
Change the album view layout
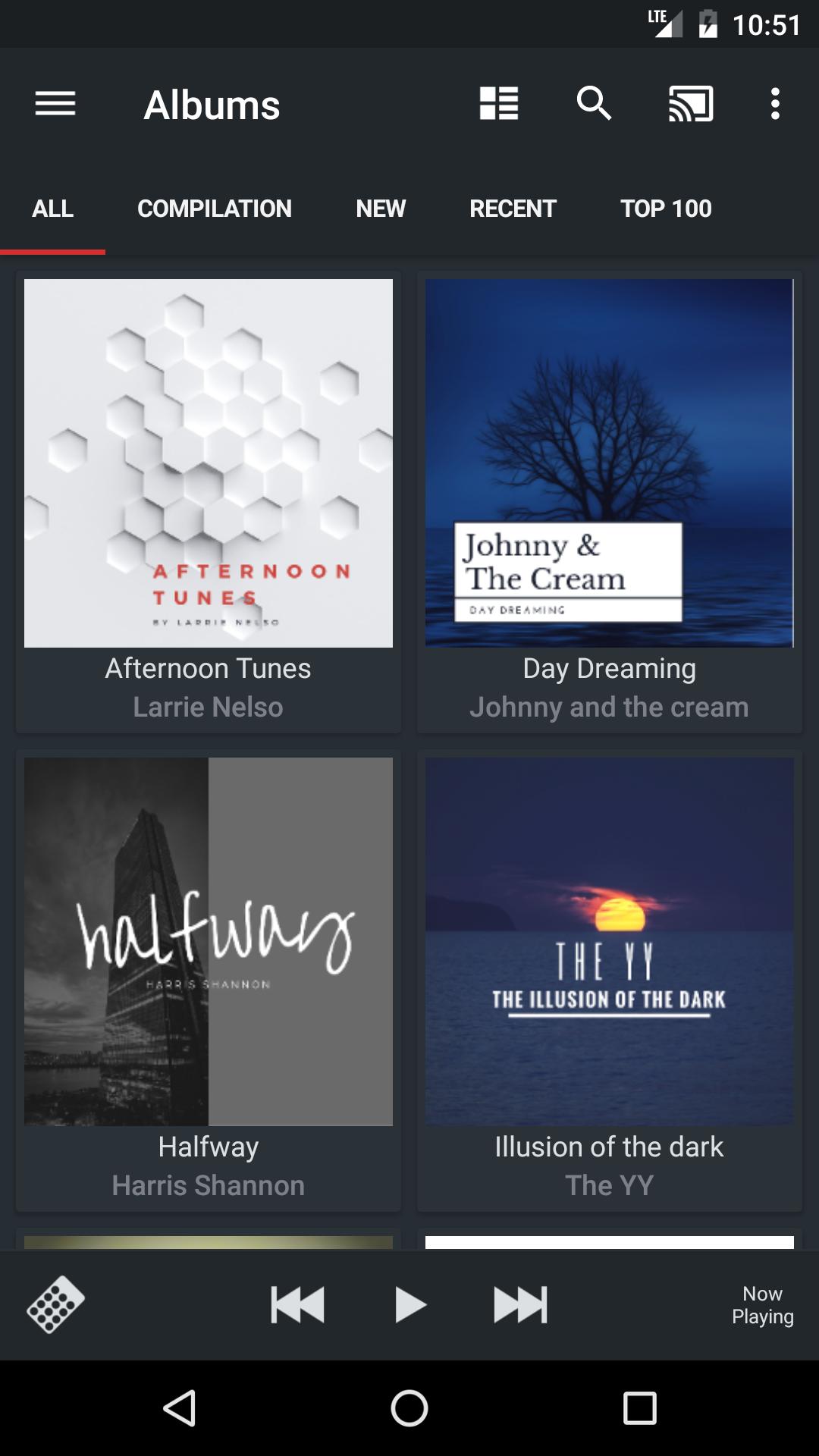[x=499, y=104]
